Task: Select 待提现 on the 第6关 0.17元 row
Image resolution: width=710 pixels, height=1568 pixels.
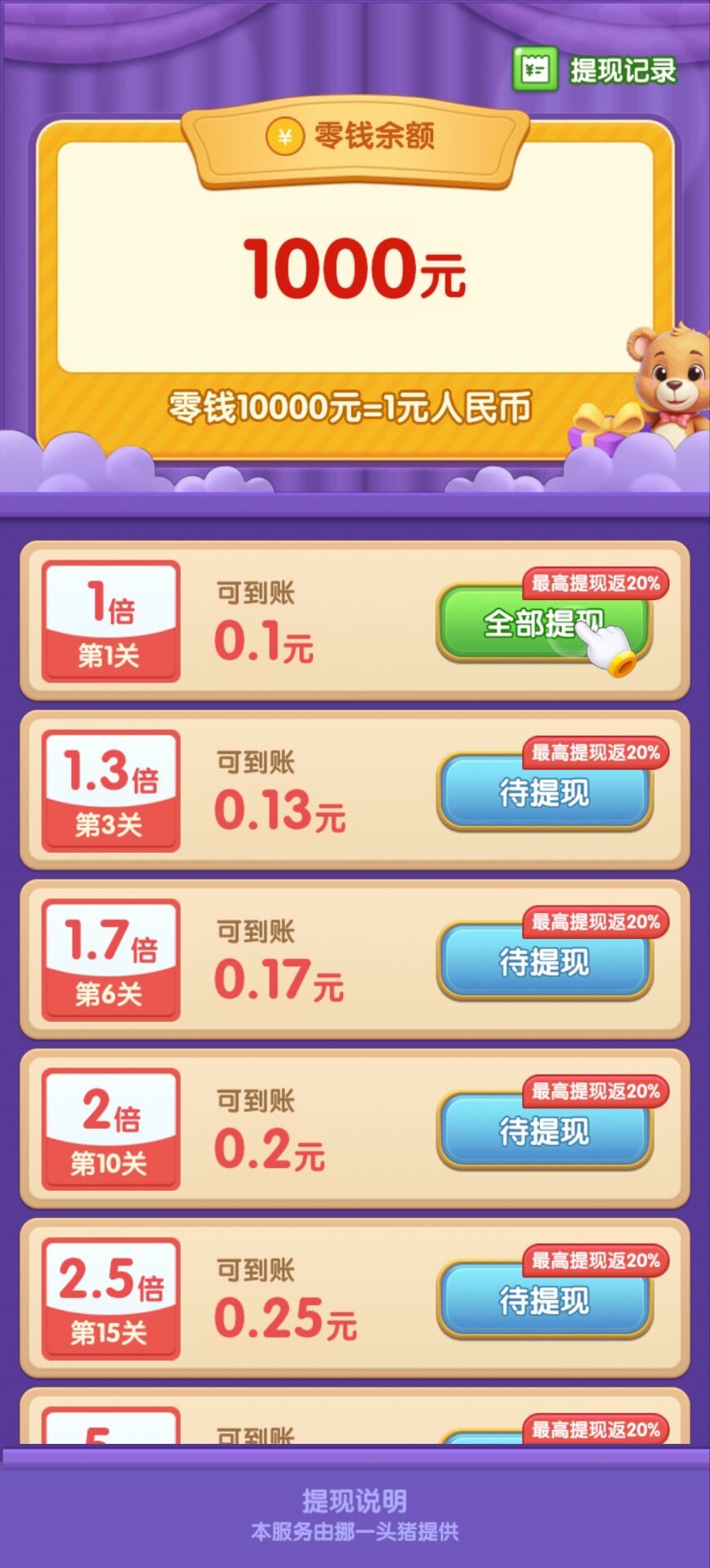Action: [544, 962]
